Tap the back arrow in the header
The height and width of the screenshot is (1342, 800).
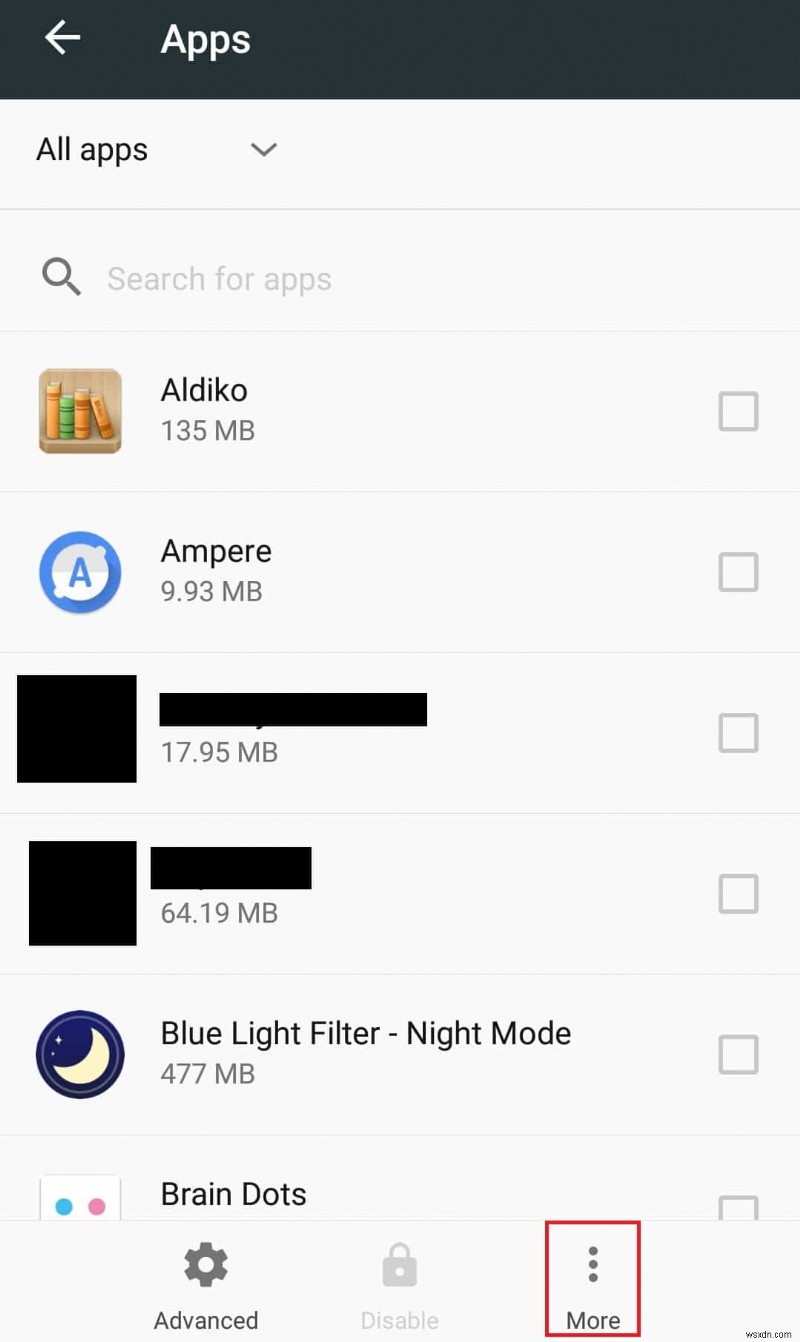click(62, 38)
